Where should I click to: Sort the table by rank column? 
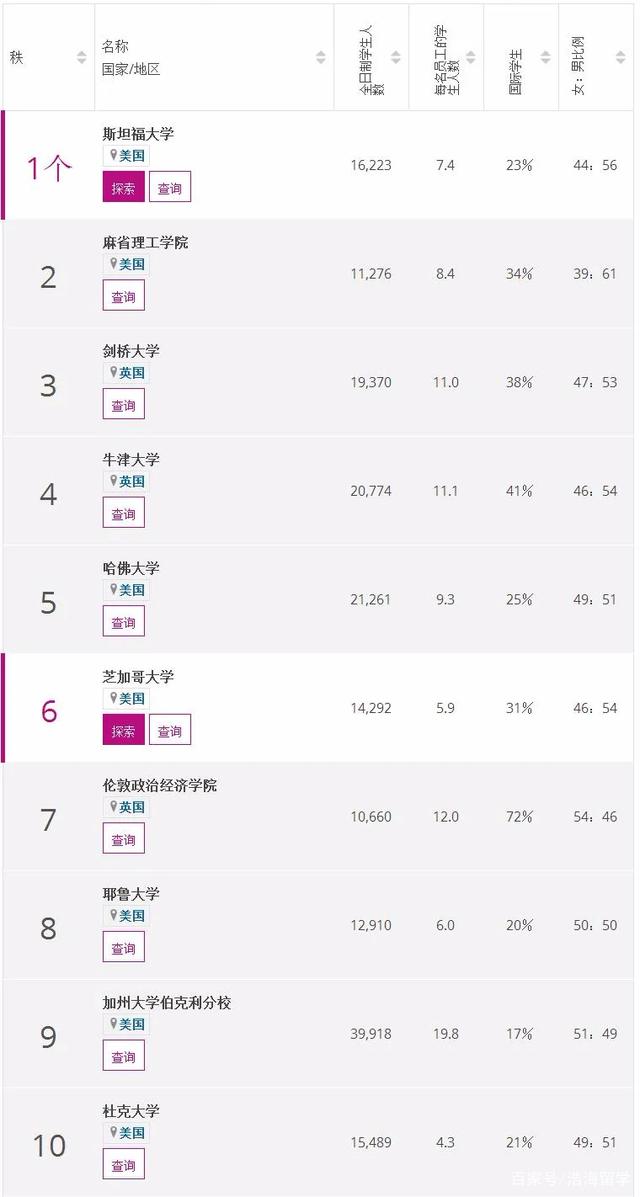[81, 57]
